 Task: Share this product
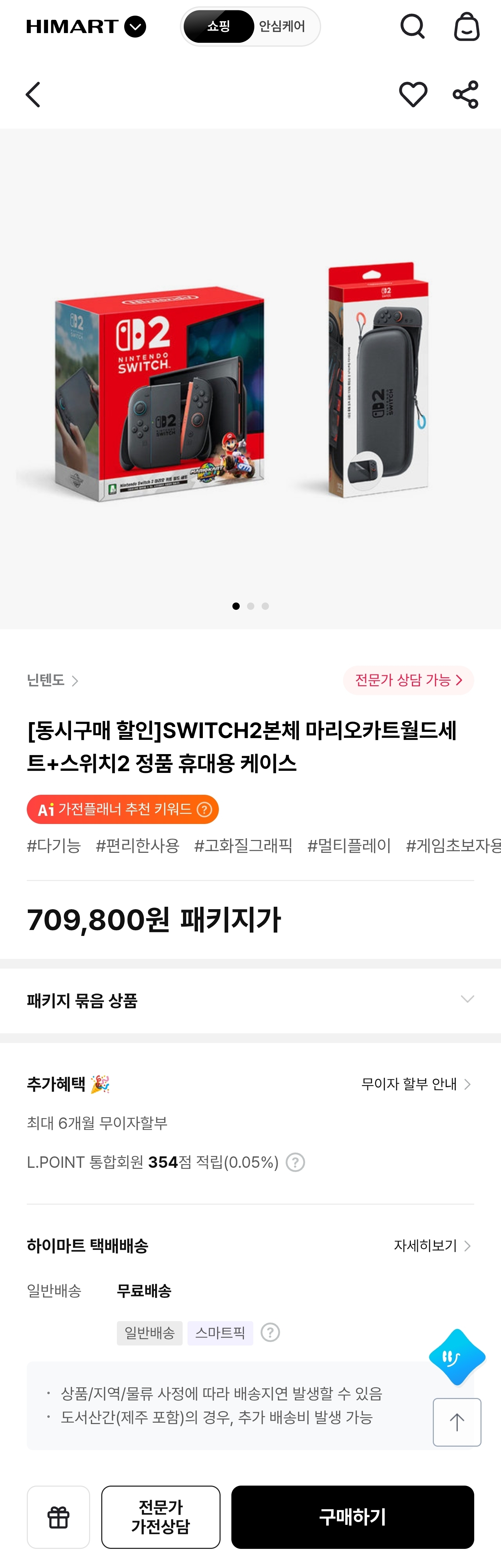click(x=465, y=95)
